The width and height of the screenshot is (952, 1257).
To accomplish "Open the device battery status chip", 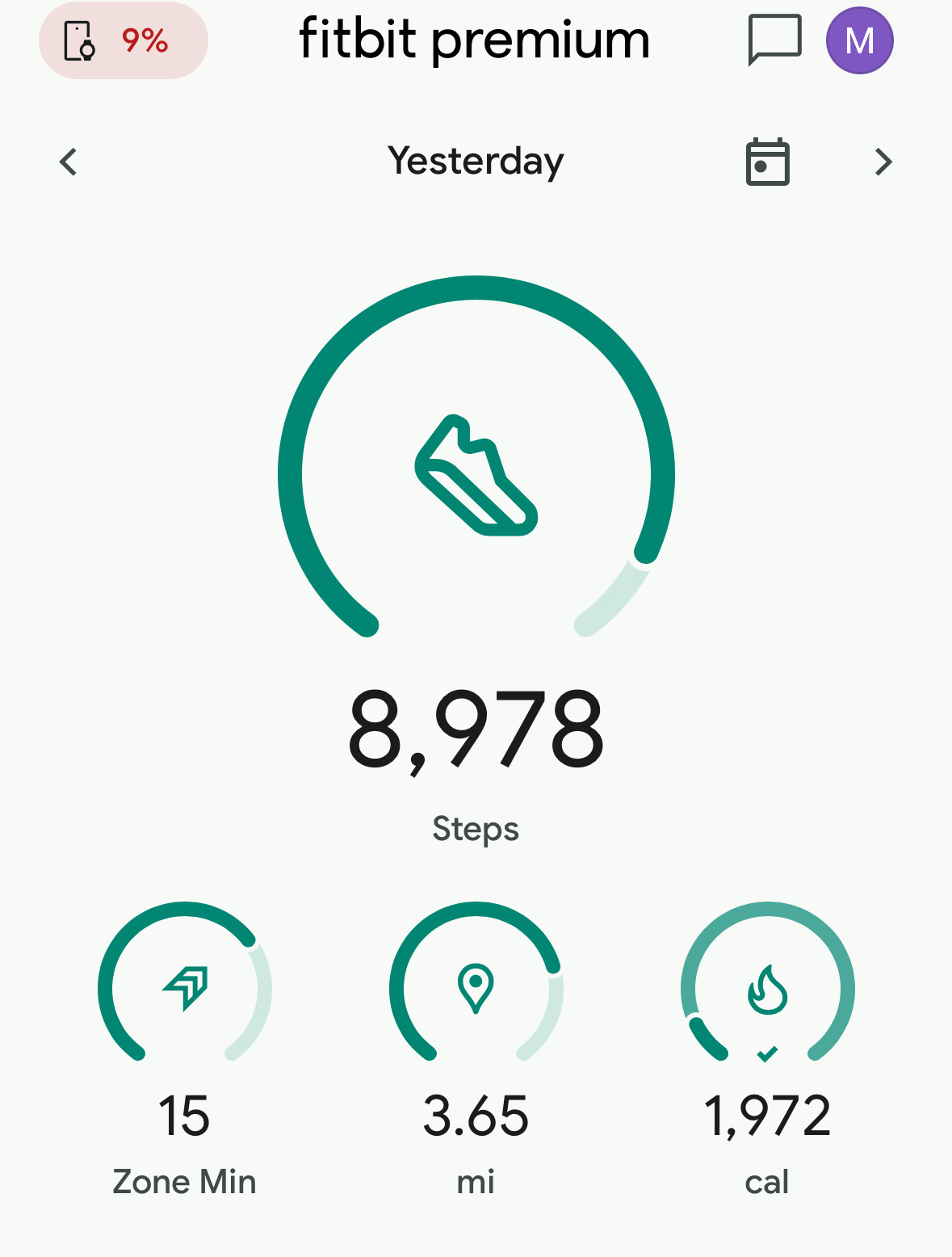I will pos(123,40).
